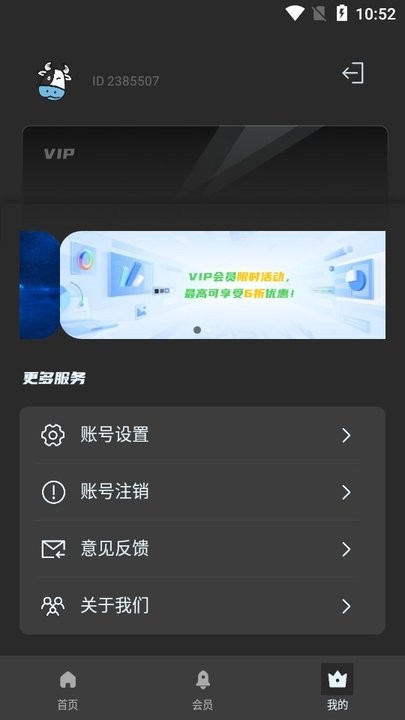Image resolution: width=405 pixels, height=720 pixels.
Task: Open 账号注销 account cancellation
Action: pos(202,492)
